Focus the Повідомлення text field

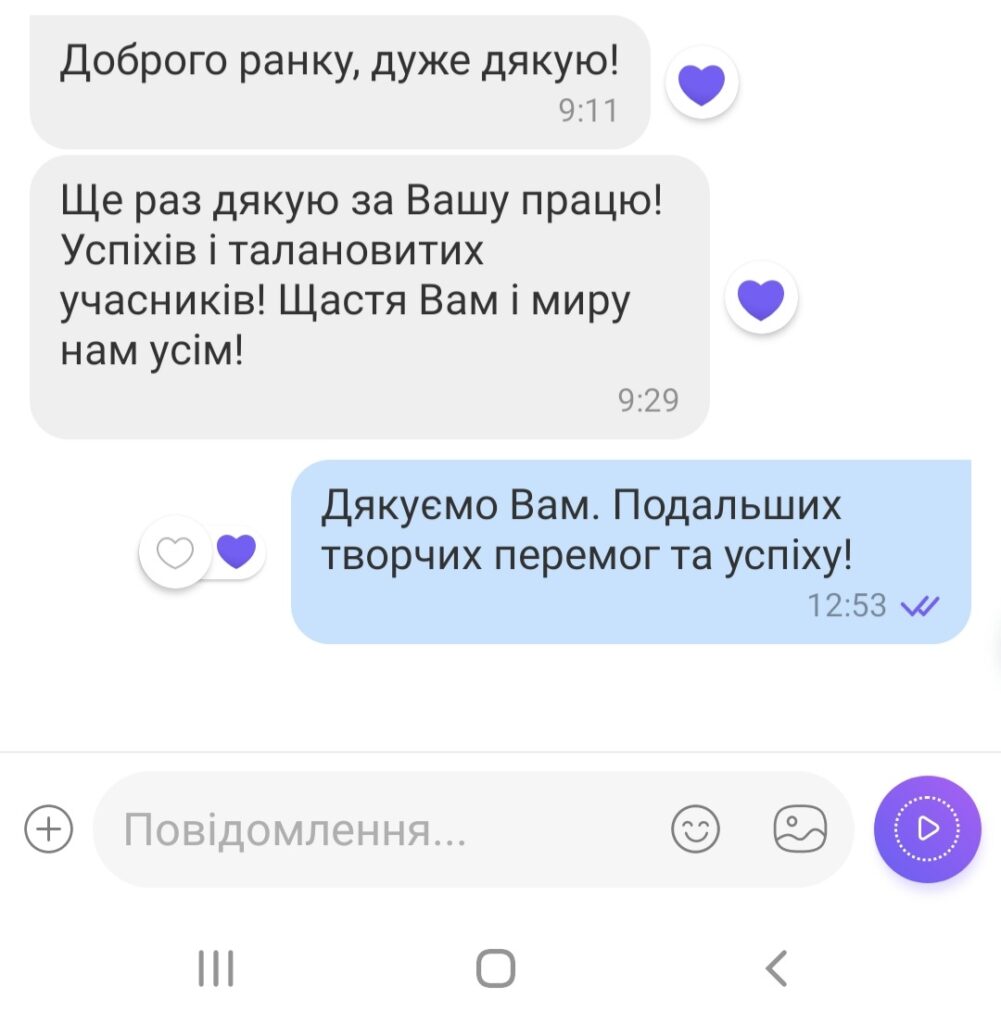pos(380,830)
